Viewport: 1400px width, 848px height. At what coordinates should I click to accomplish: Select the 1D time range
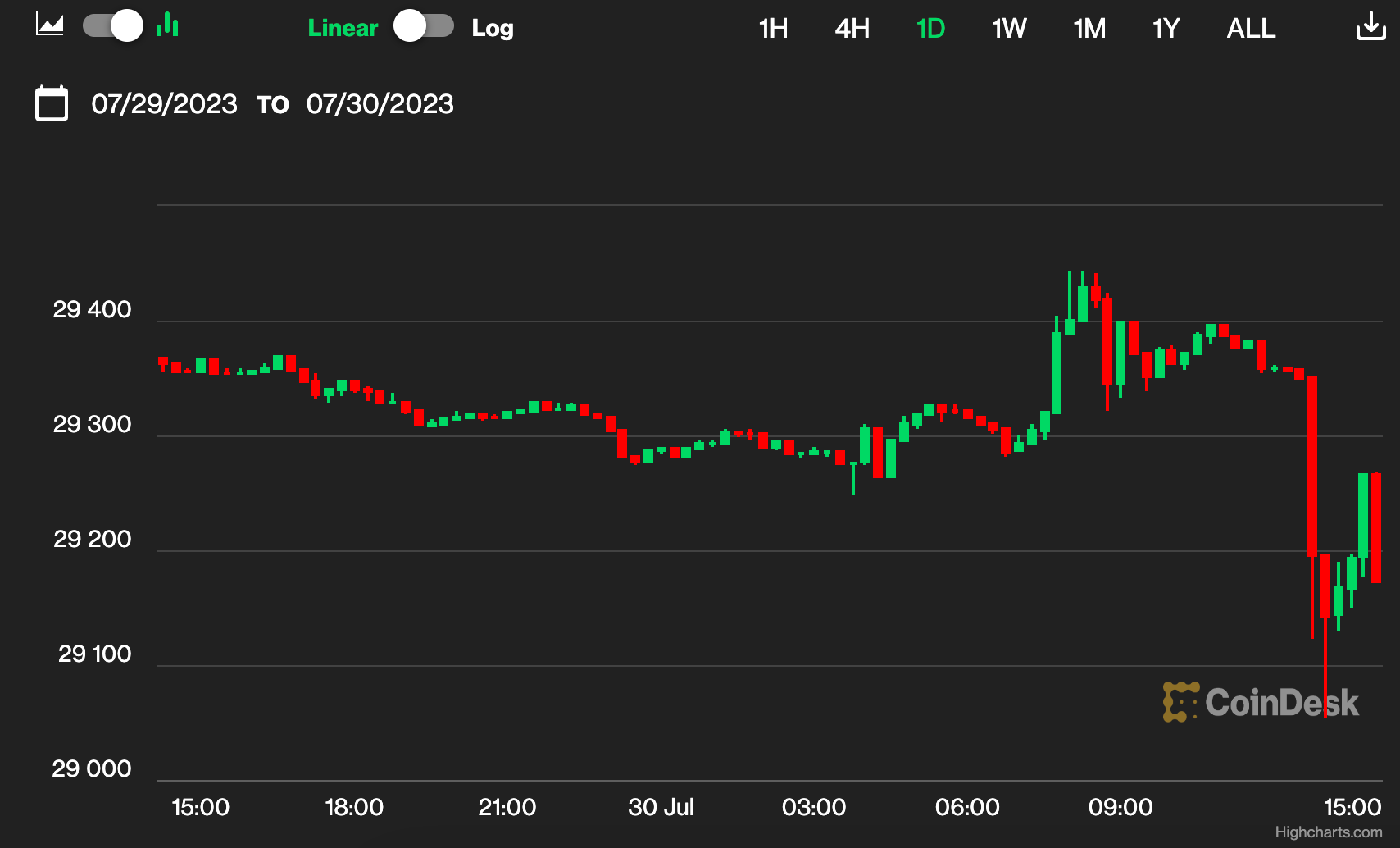tap(930, 29)
